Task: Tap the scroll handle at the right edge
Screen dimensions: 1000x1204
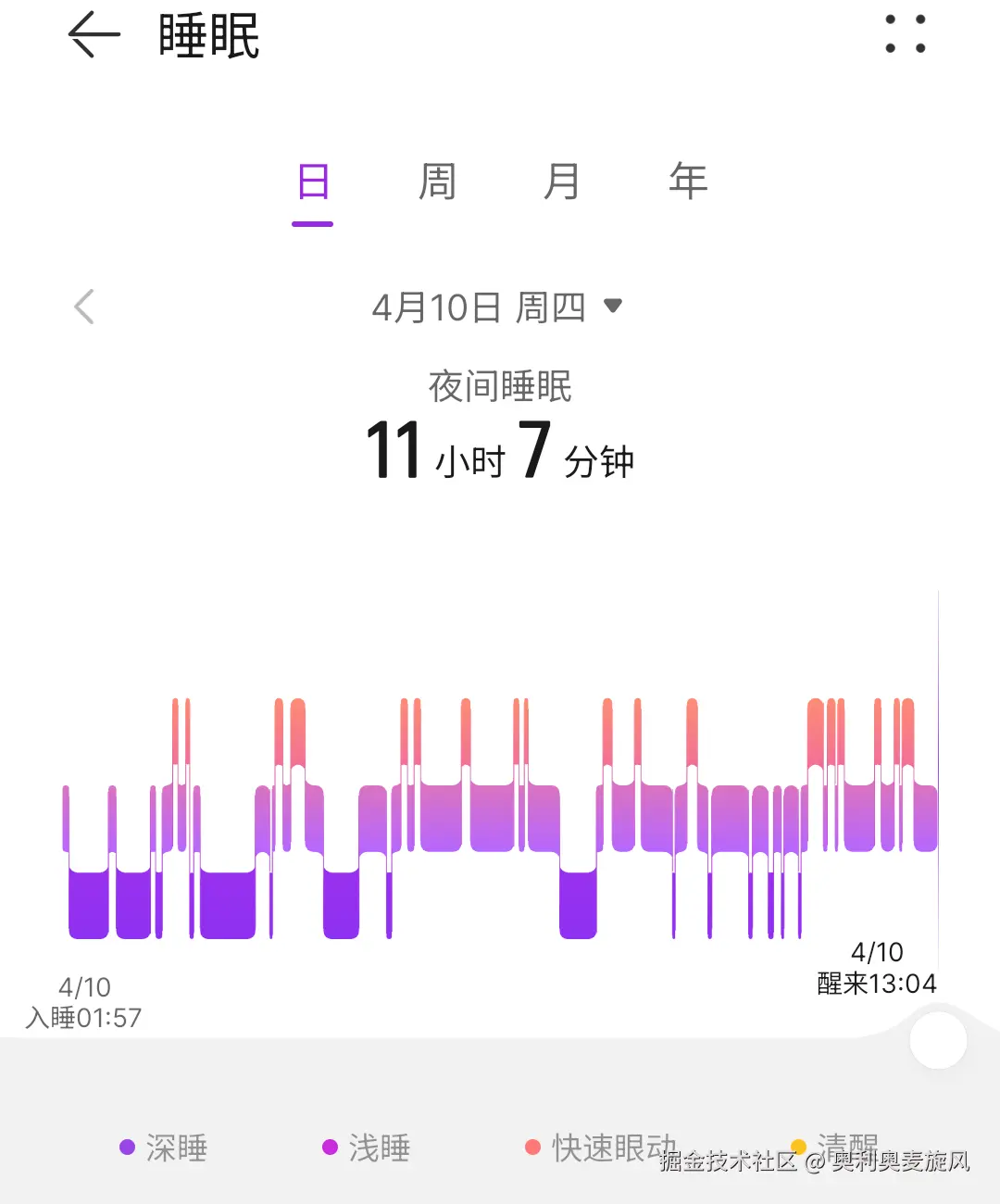Action: point(938,1040)
